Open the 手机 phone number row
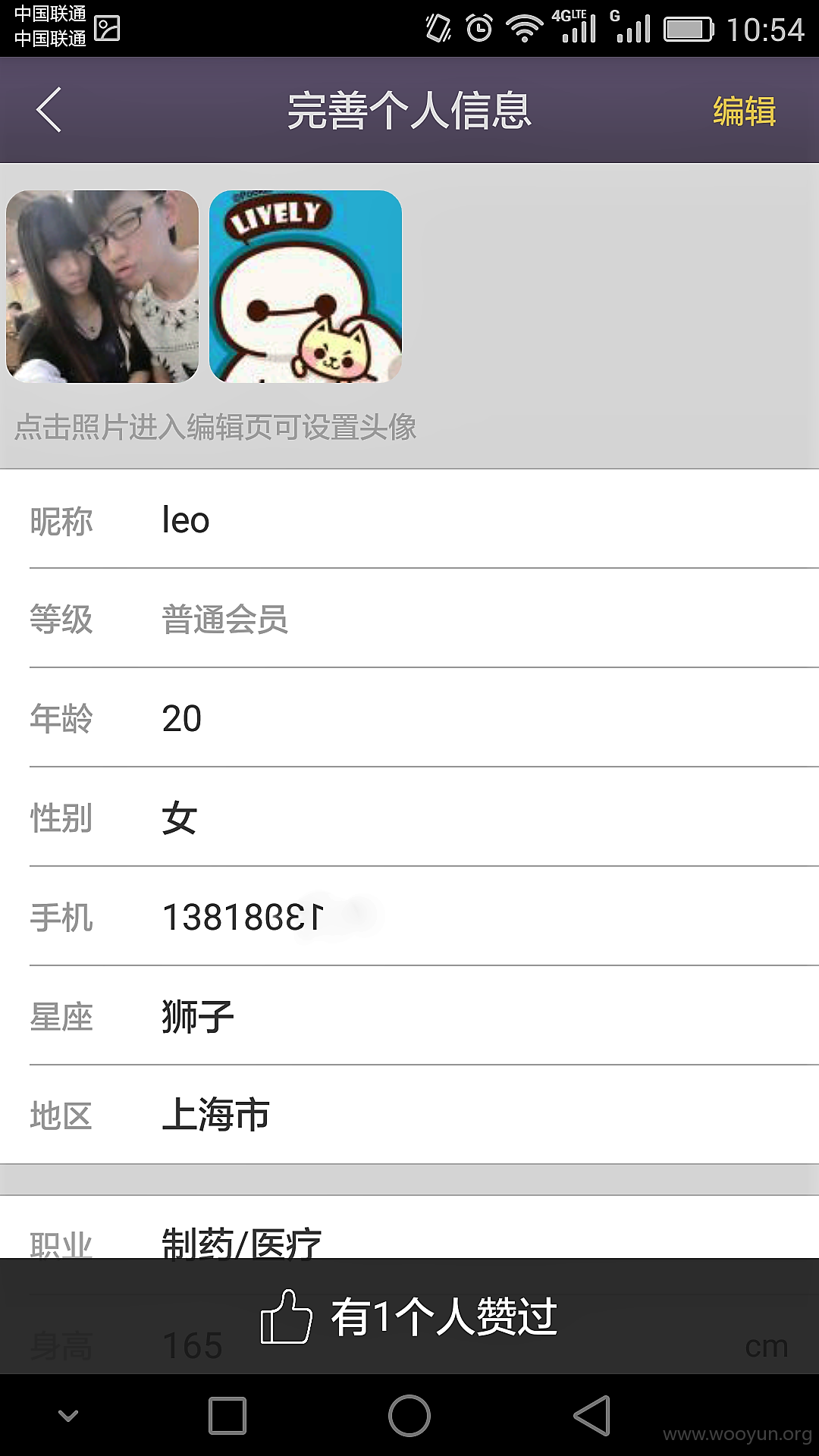 (x=409, y=917)
